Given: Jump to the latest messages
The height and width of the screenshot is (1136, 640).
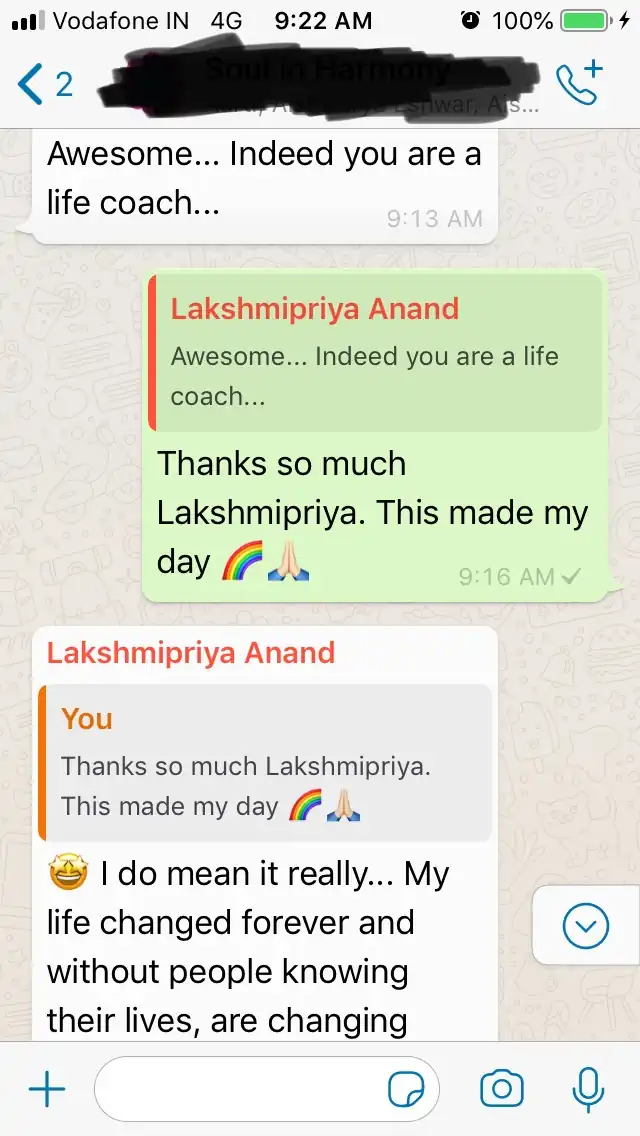Looking at the screenshot, I should click(585, 926).
